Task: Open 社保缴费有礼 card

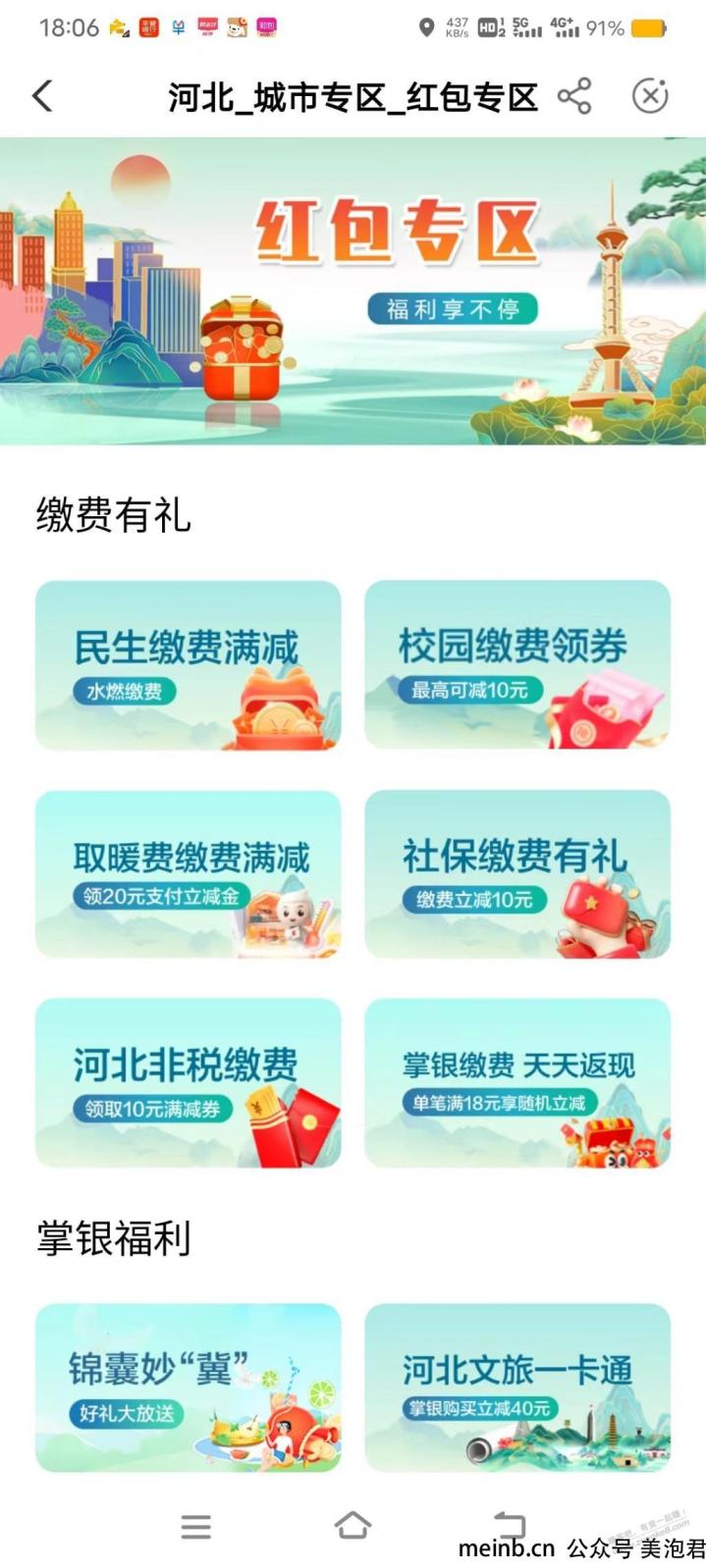Action: 517,874
